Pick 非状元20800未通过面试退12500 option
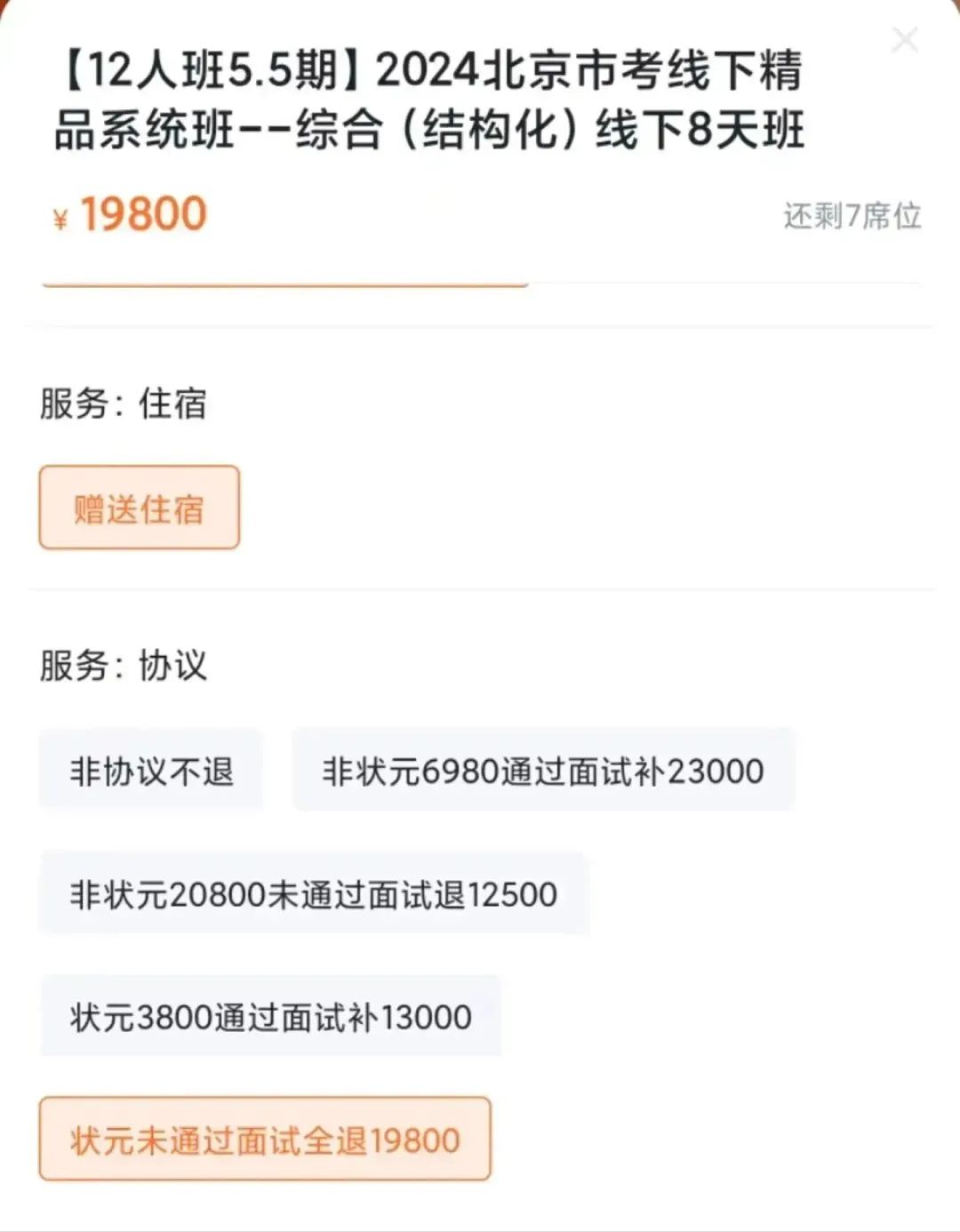Screen dimensions: 960x1232 313,893
